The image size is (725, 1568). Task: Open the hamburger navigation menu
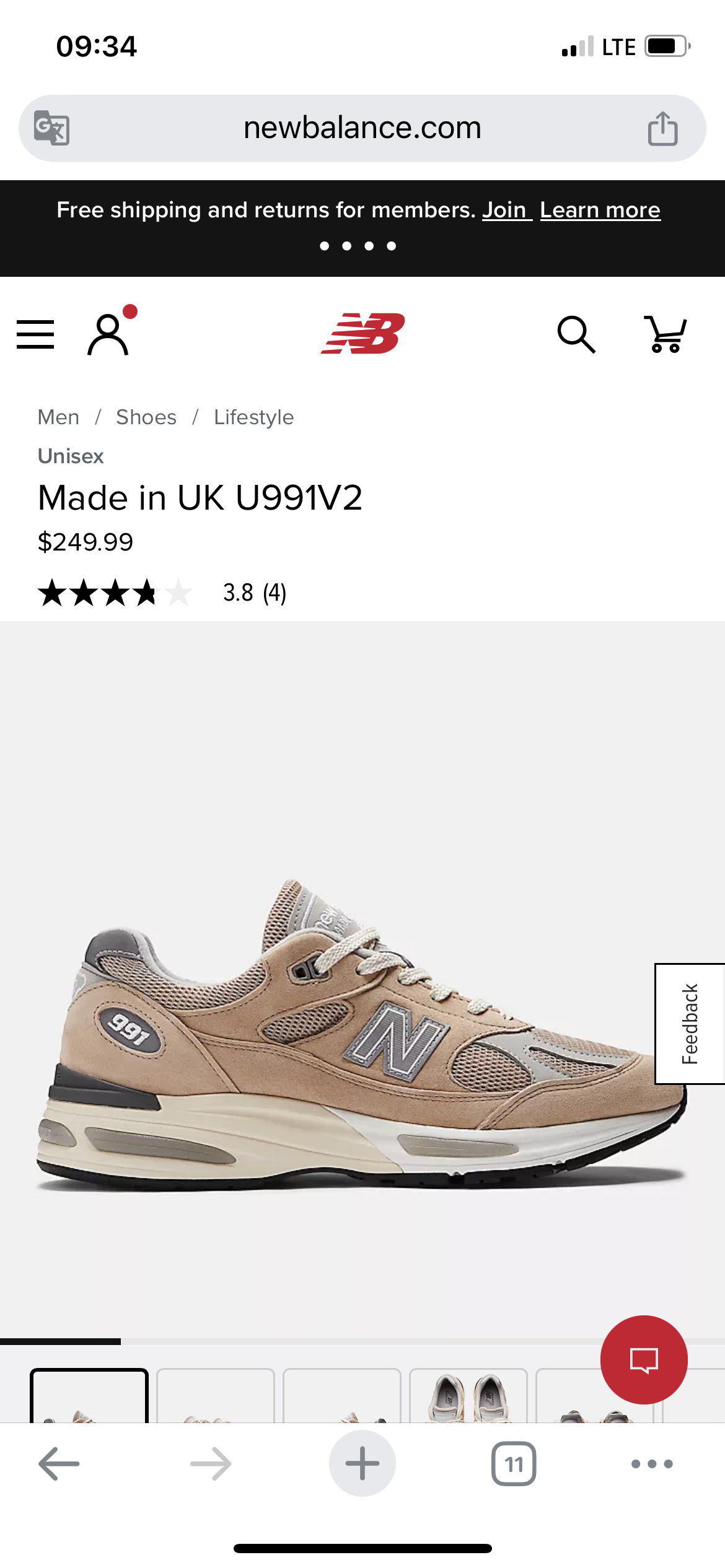point(35,334)
